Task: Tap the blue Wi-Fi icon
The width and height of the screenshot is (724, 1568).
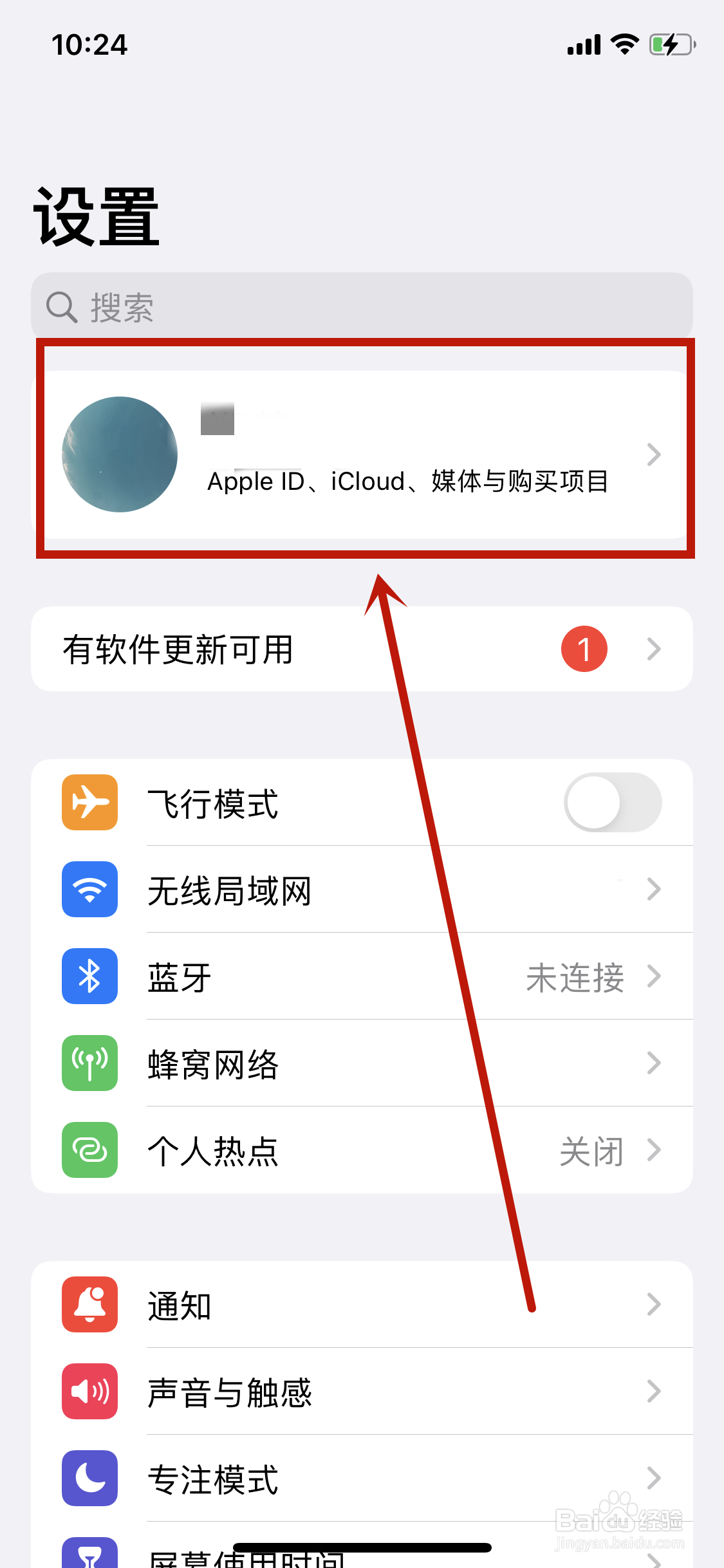Action: (89, 890)
